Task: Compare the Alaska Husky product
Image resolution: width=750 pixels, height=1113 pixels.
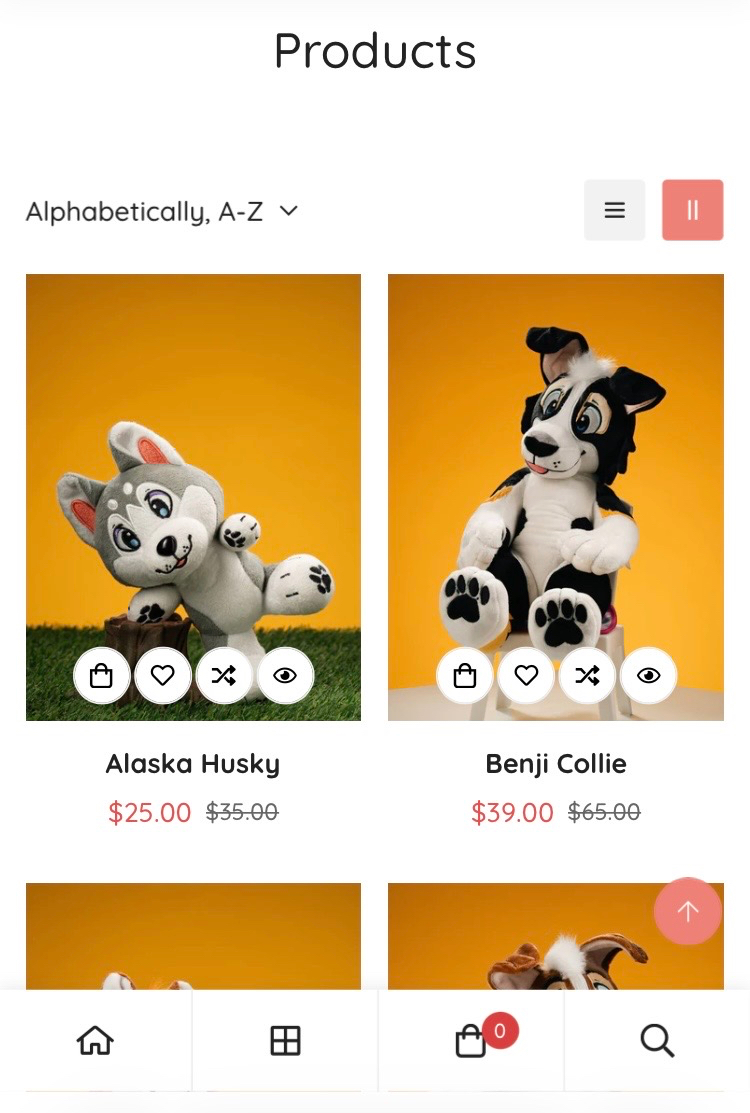Action: (x=224, y=676)
